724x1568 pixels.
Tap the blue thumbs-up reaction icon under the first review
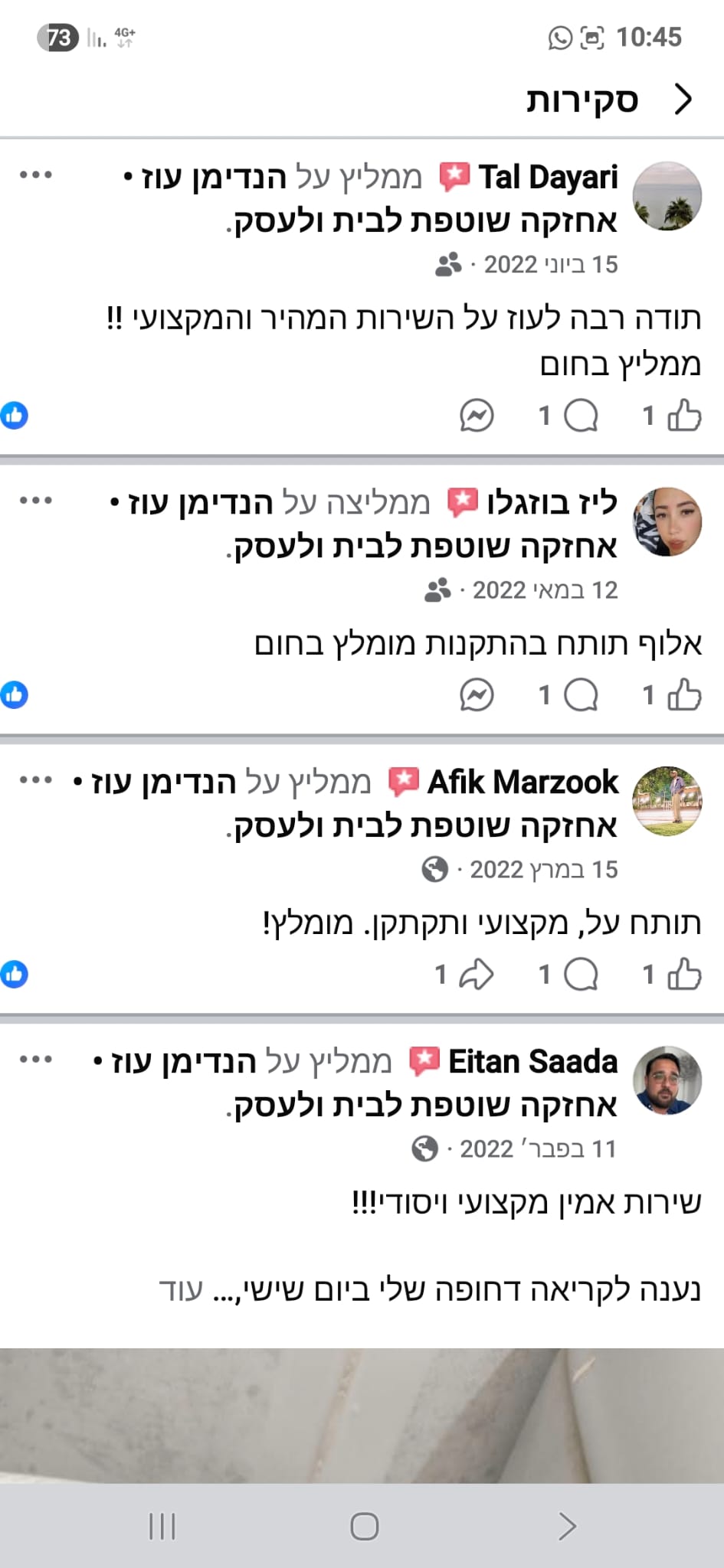pyautogui.click(x=16, y=415)
